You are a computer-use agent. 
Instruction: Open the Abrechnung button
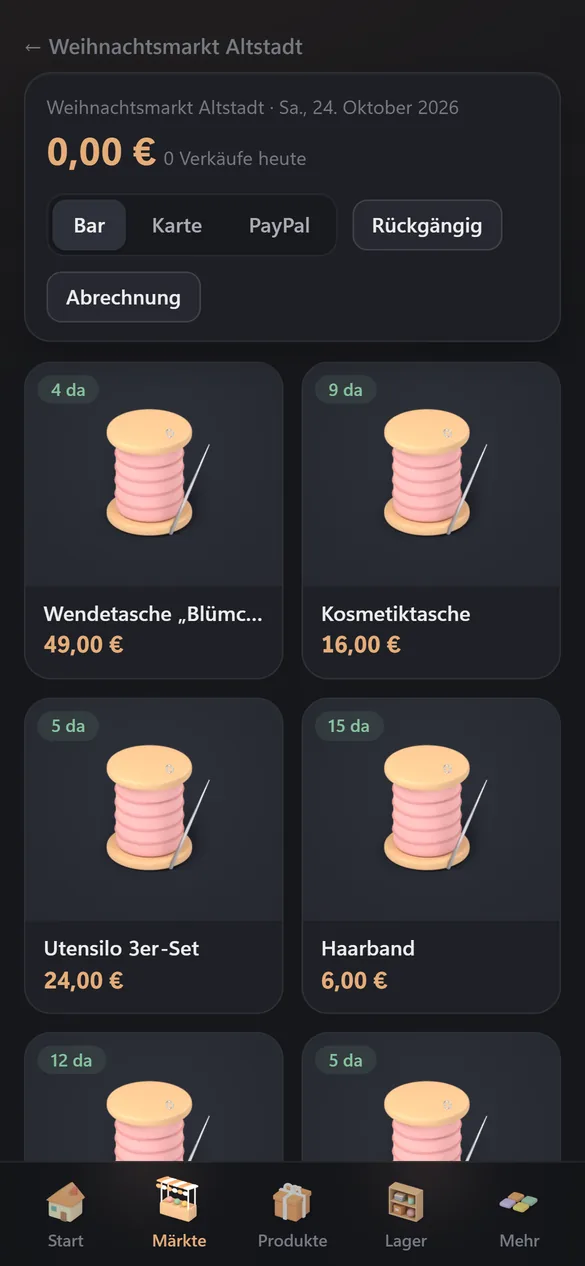[x=124, y=297]
